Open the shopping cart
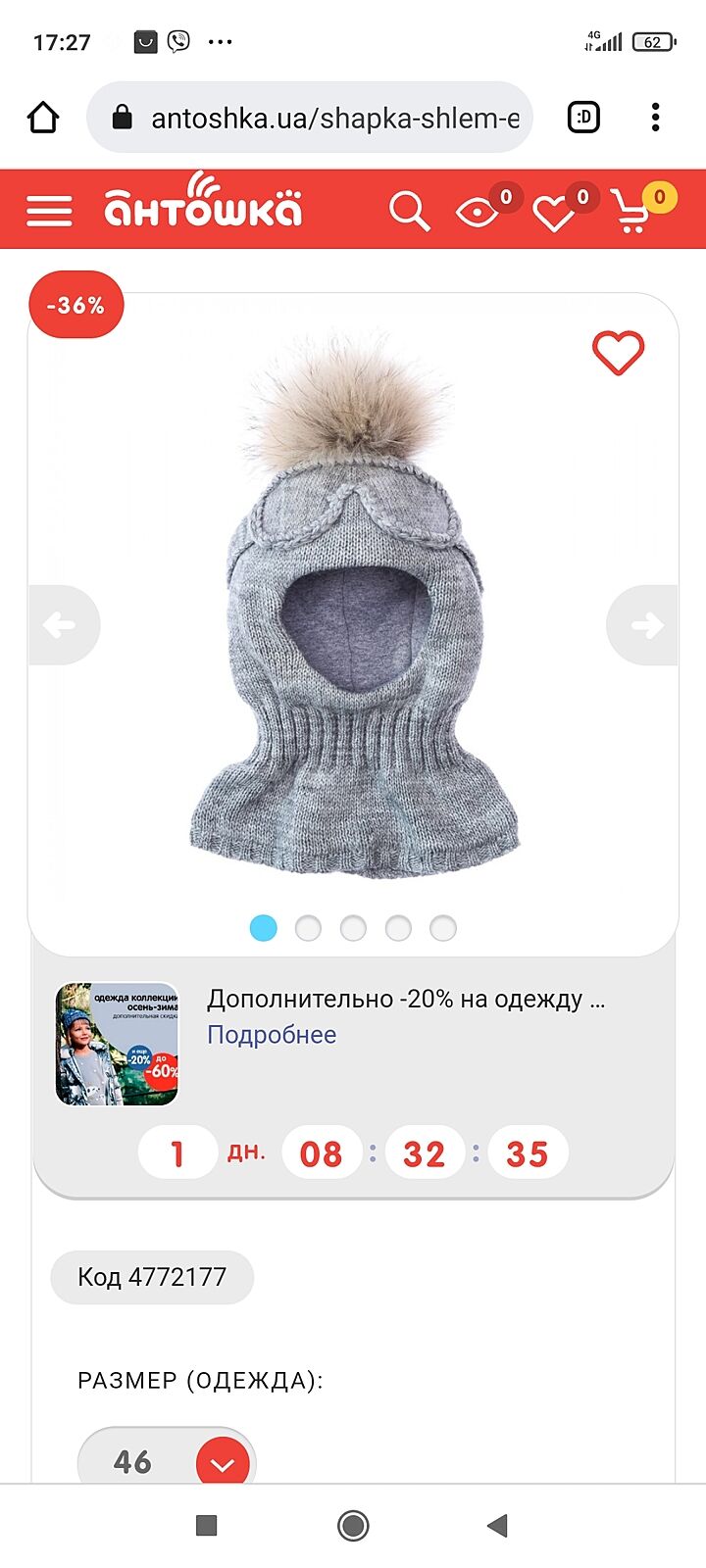The image size is (706, 1568). pos(632,211)
